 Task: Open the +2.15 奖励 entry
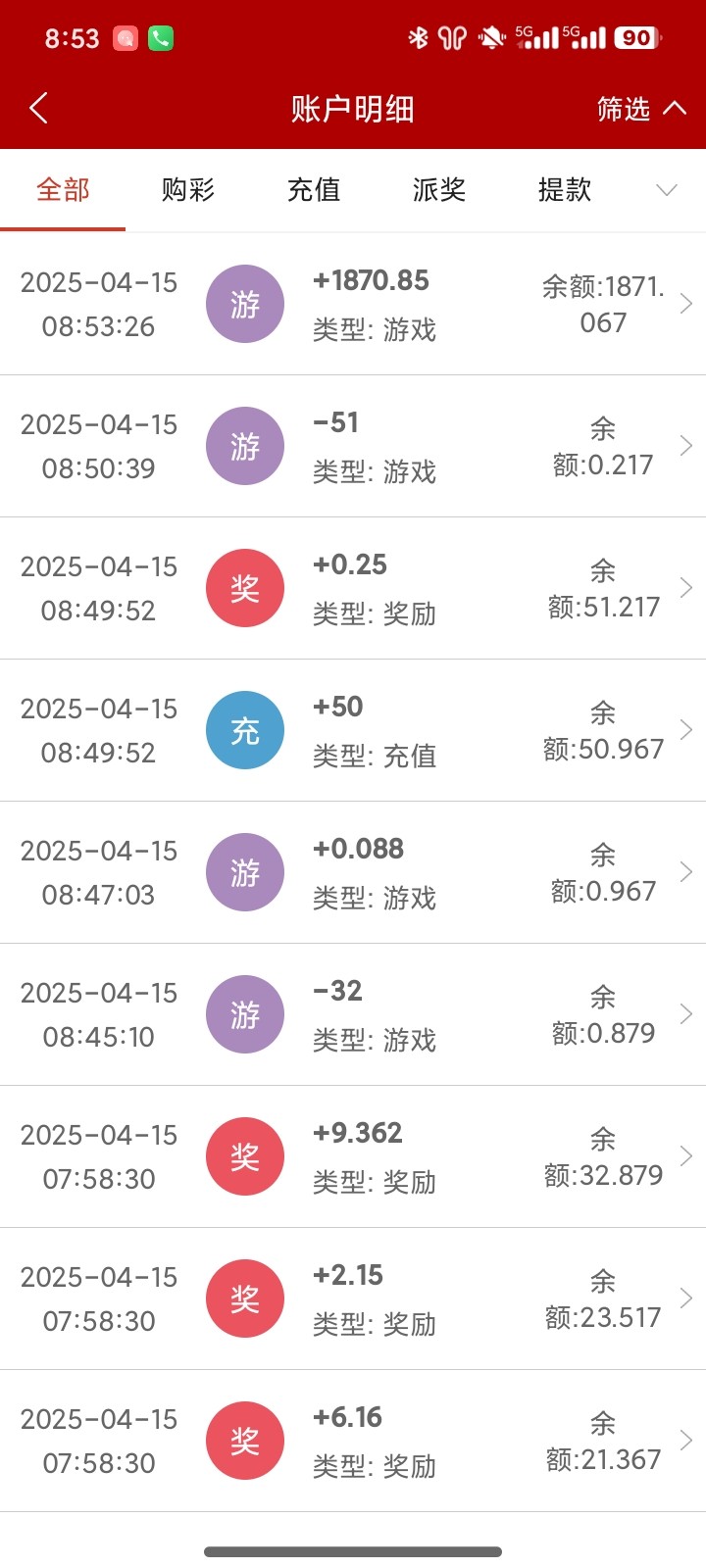pyautogui.click(x=353, y=1298)
